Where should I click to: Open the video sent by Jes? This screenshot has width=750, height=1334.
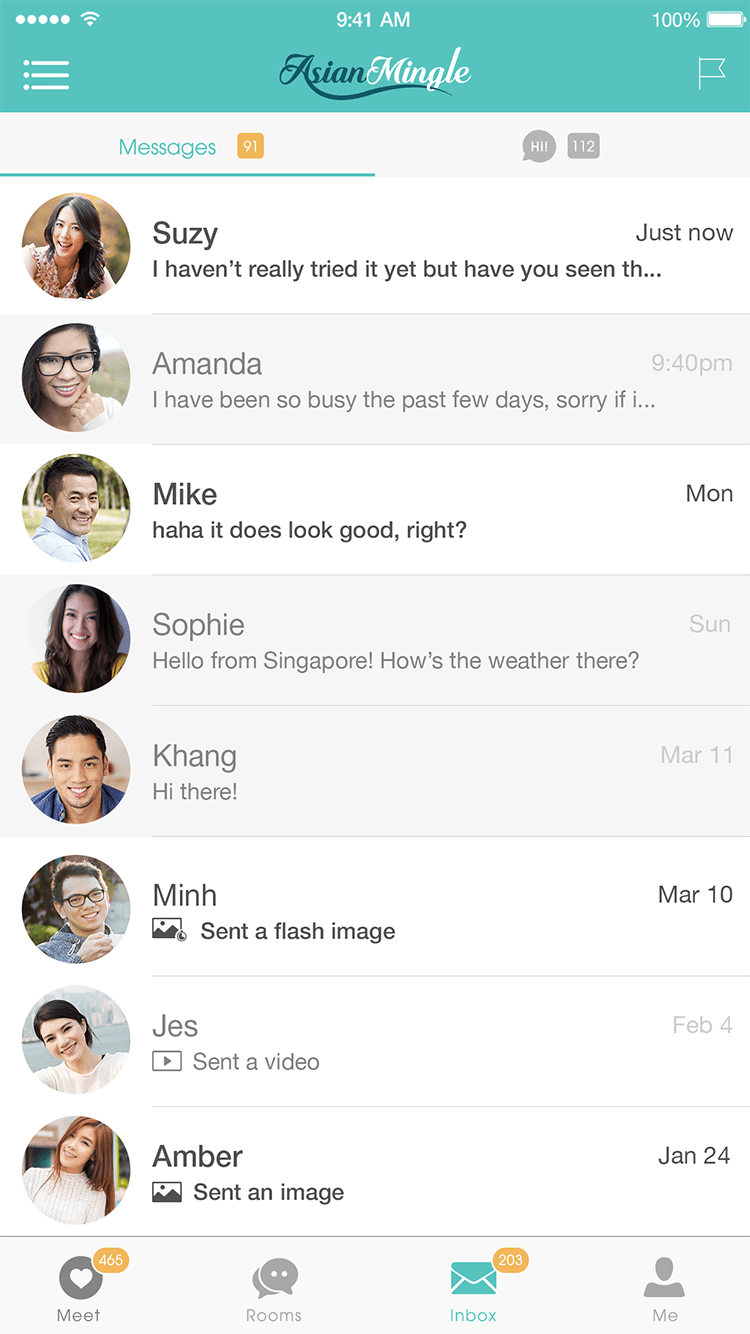click(x=375, y=1041)
